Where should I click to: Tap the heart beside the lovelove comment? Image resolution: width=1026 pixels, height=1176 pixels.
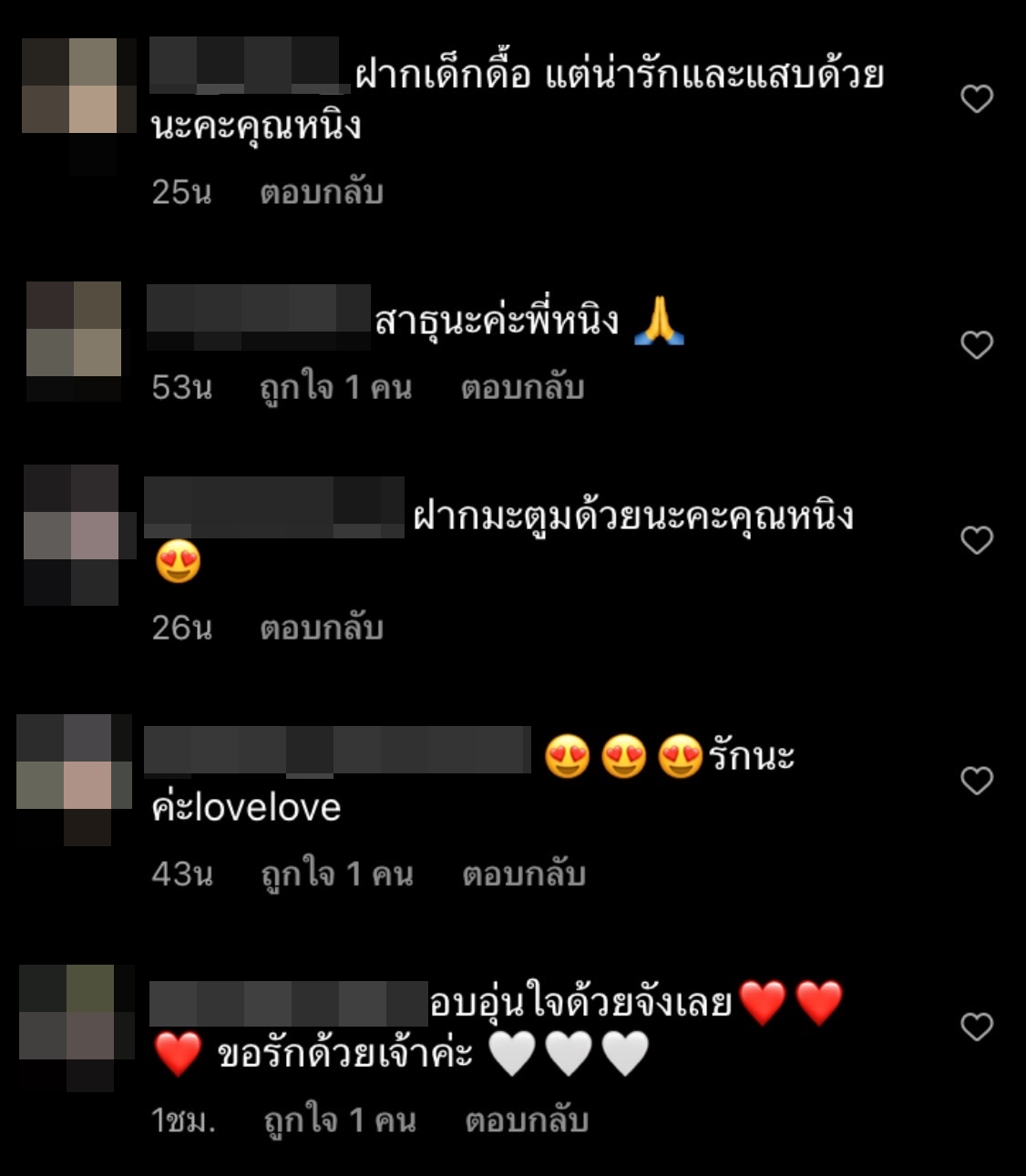[978, 778]
